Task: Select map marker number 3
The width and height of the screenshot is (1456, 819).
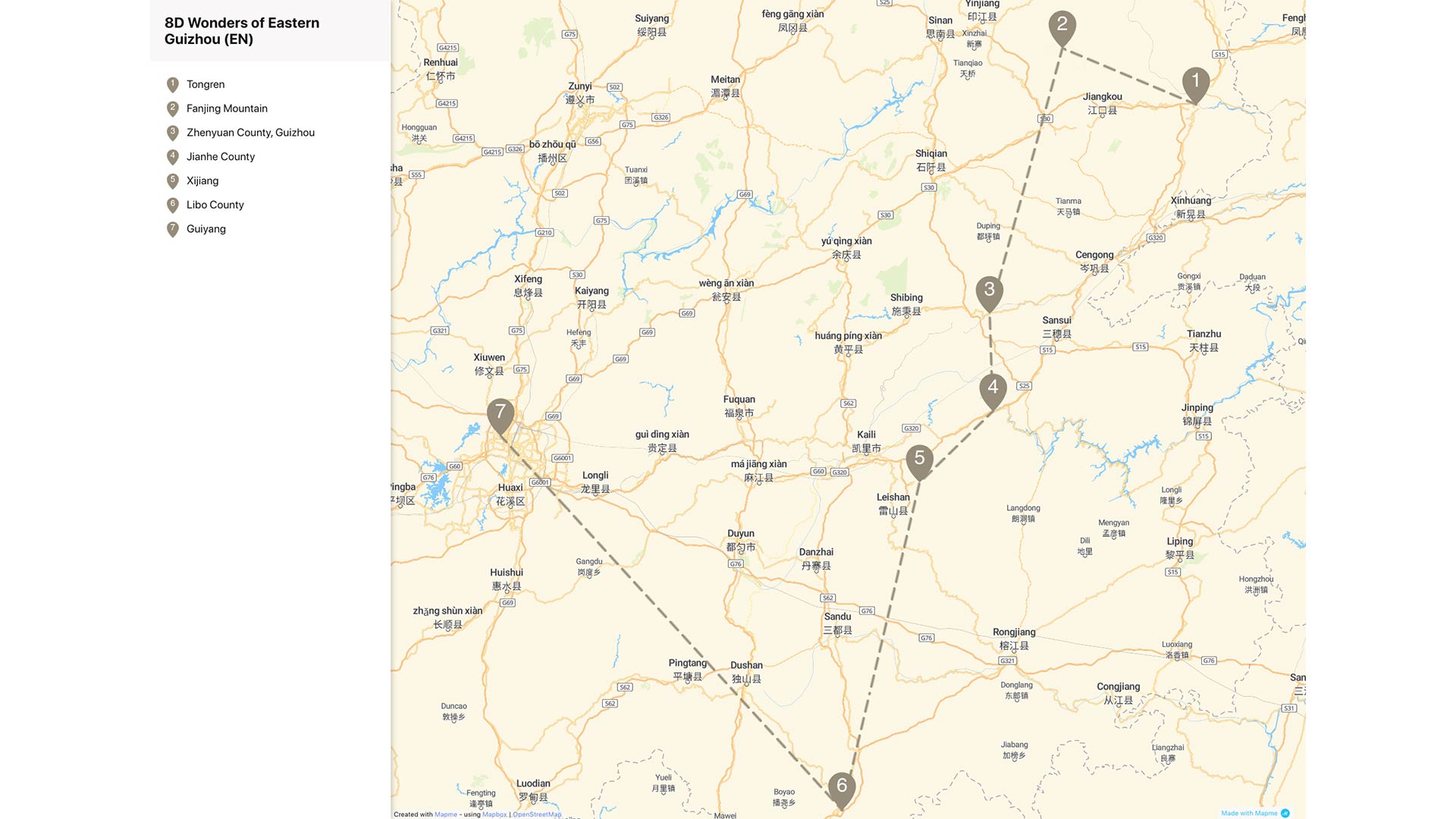Action: (x=989, y=291)
